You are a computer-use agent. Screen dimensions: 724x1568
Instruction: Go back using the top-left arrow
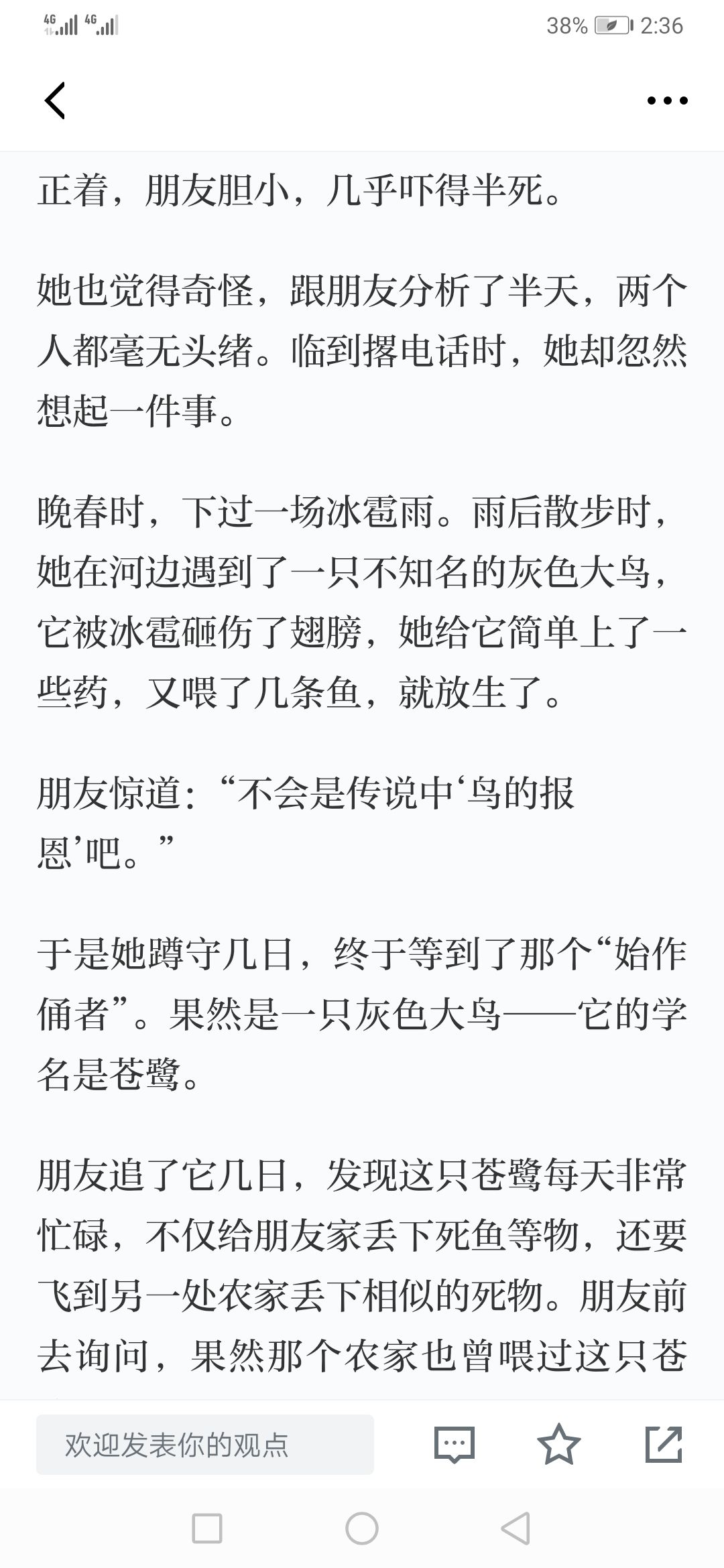point(55,101)
